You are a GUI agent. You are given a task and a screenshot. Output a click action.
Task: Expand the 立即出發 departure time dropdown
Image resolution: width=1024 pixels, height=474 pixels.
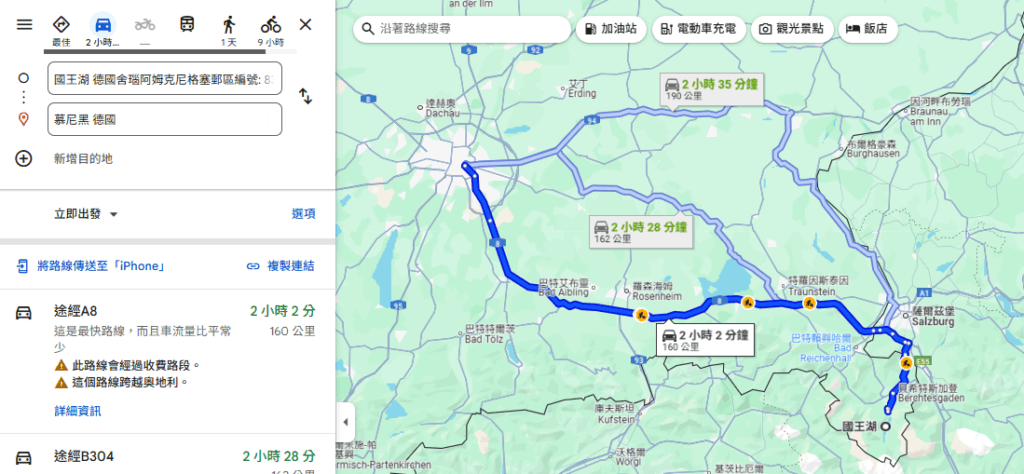pyautogui.click(x=87, y=214)
